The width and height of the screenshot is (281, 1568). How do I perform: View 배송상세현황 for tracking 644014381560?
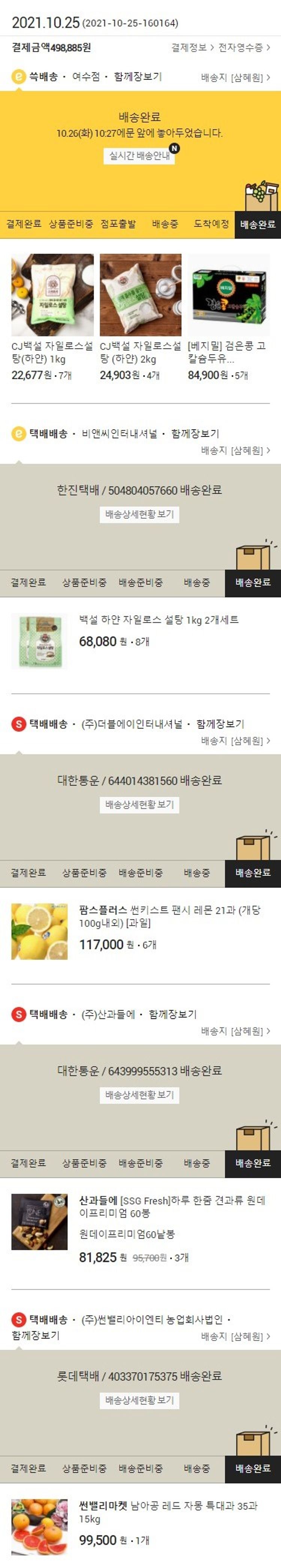[139, 805]
